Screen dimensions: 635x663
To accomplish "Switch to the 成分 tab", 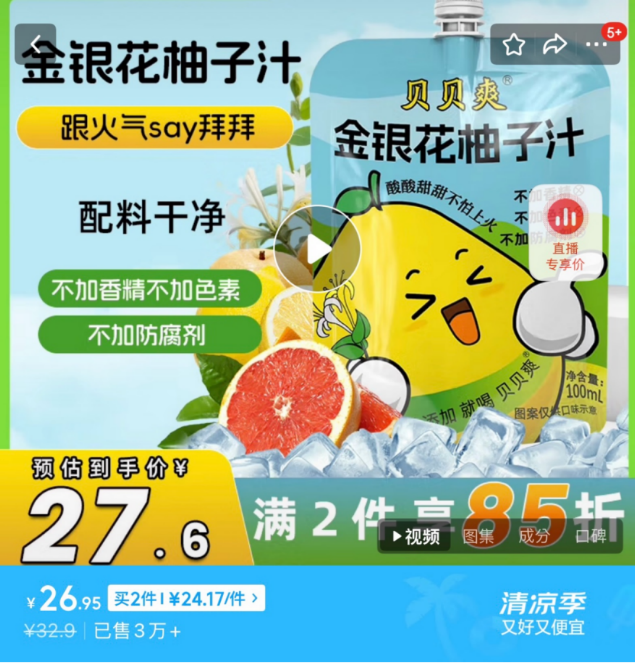I will pos(534,536).
